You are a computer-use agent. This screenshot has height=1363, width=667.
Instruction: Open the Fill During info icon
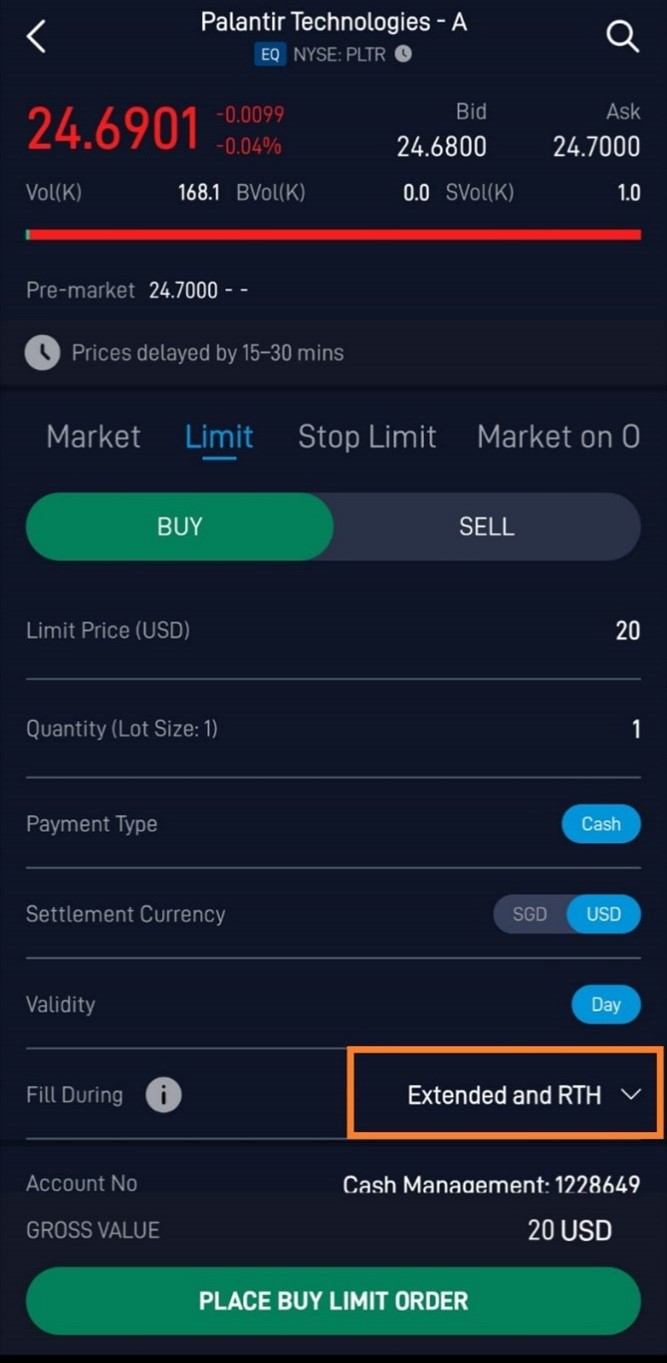pyautogui.click(x=164, y=1095)
